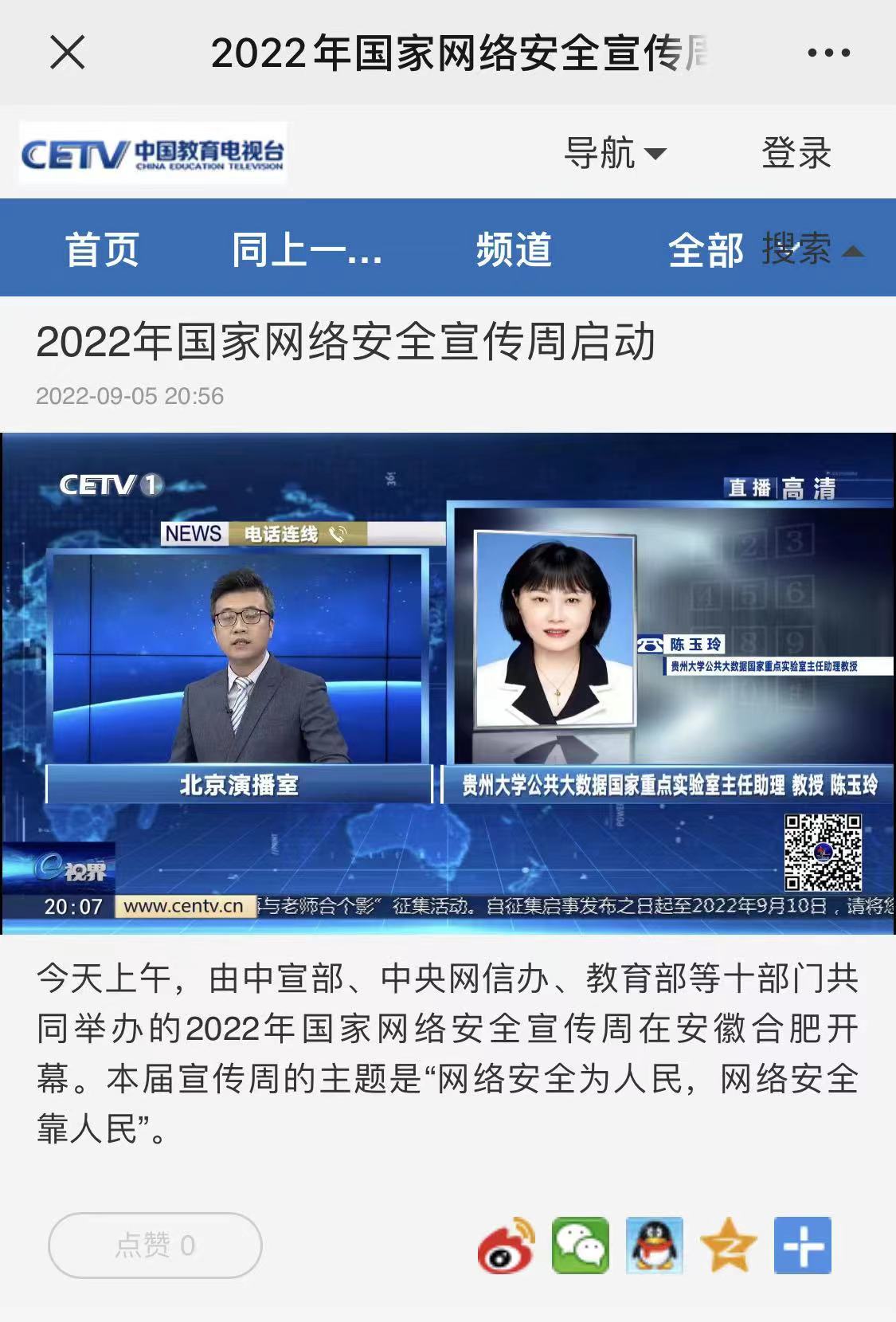
Task: Share to Qzone with star icon
Action: click(x=728, y=1245)
